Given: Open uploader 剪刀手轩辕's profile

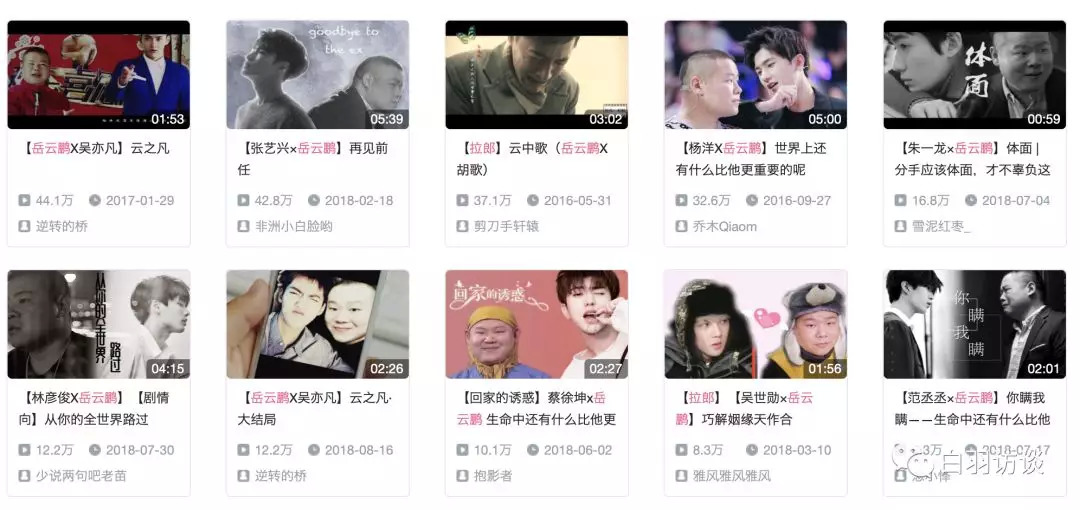Looking at the screenshot, I should click(506, 226).
